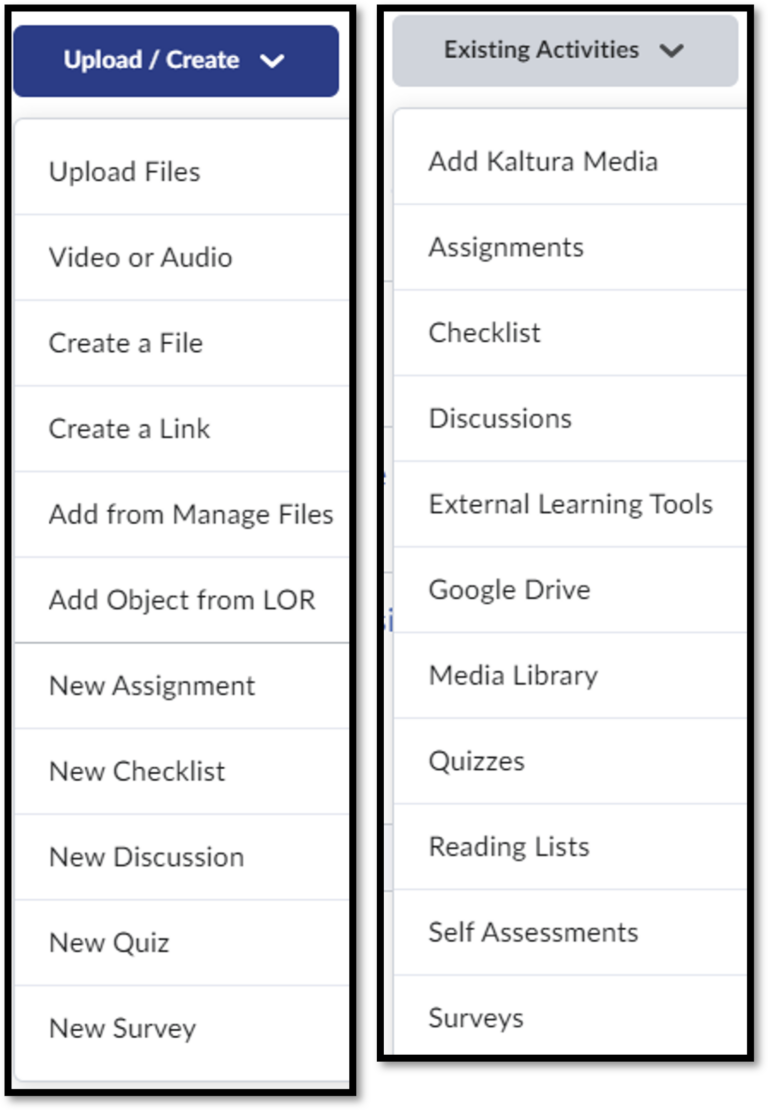
Task: Expand the Existing Activities dropdown
Action: coord(565,49)
